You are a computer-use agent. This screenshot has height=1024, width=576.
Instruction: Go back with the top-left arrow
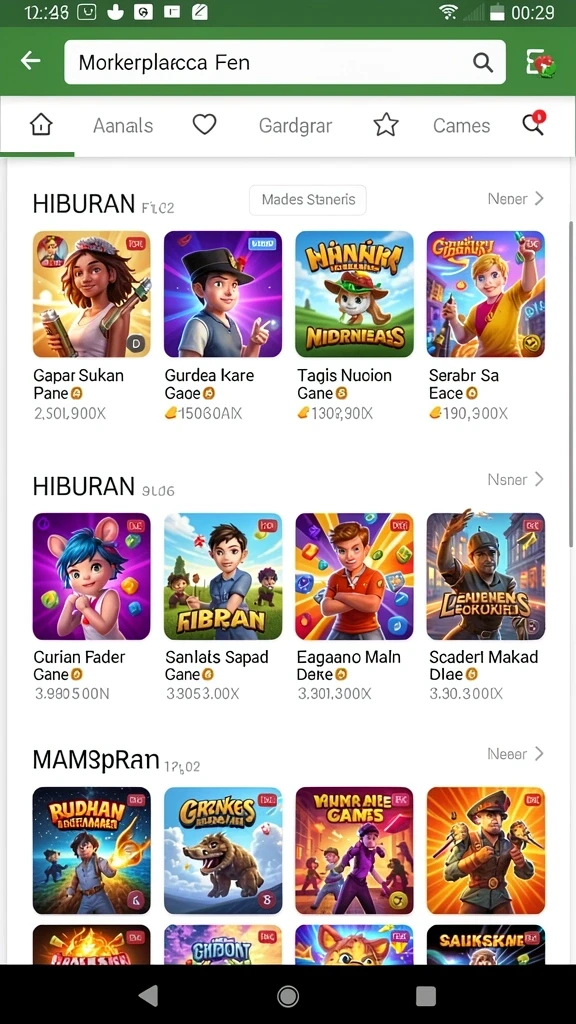click(x=30, y=61)
